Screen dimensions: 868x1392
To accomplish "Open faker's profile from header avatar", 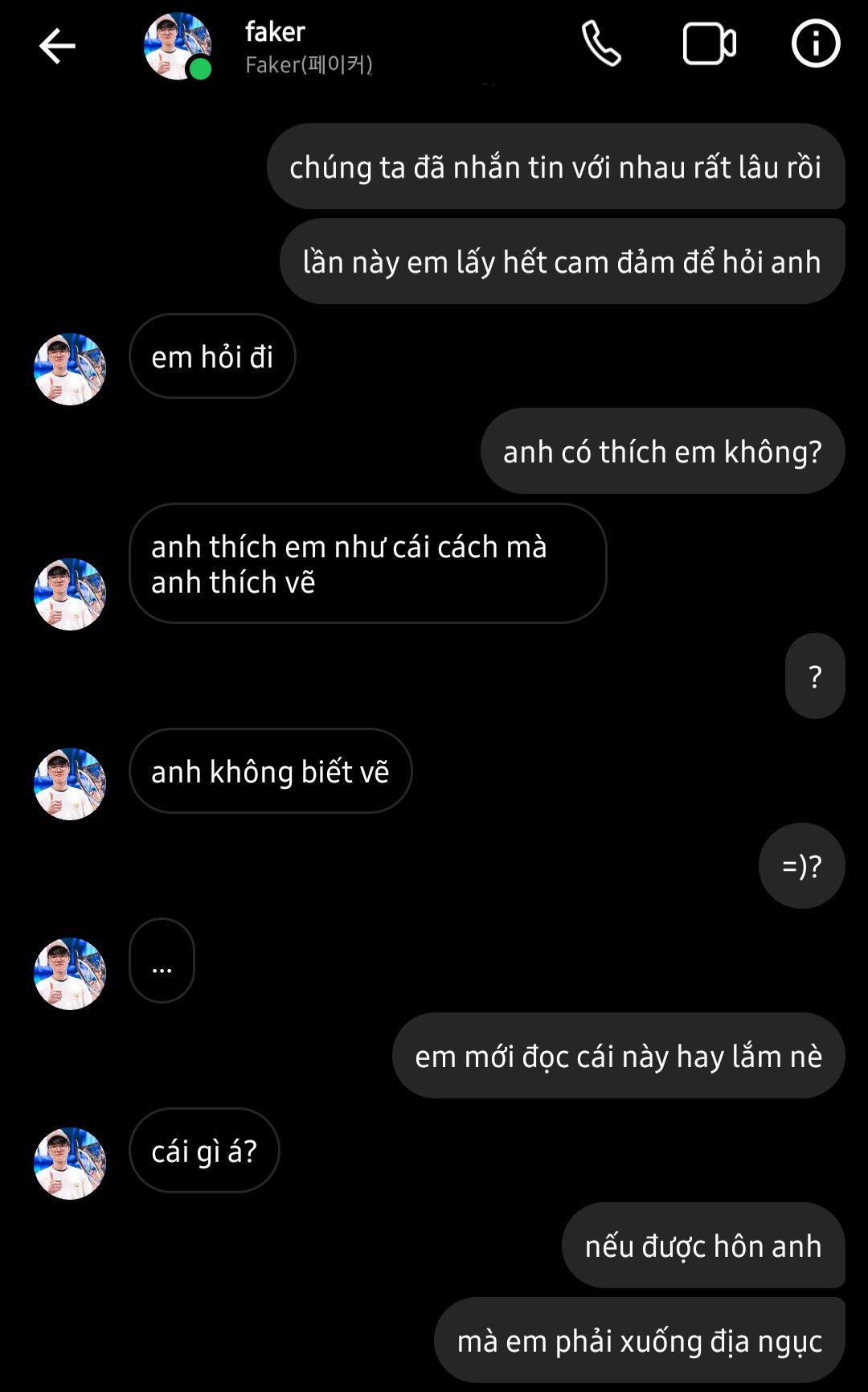I will (x=178, y=46).
